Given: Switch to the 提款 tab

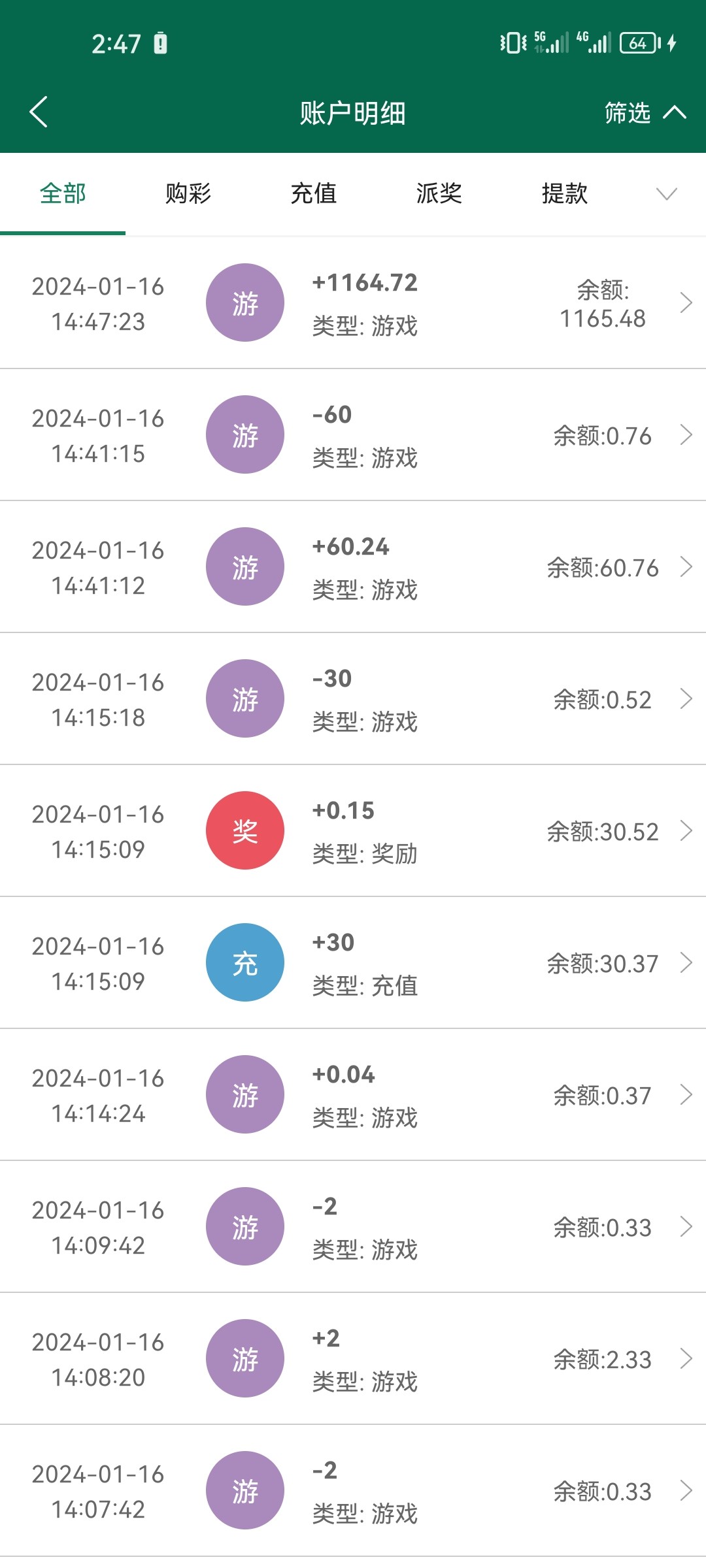Looking at the screenshot, I should 563,193.
